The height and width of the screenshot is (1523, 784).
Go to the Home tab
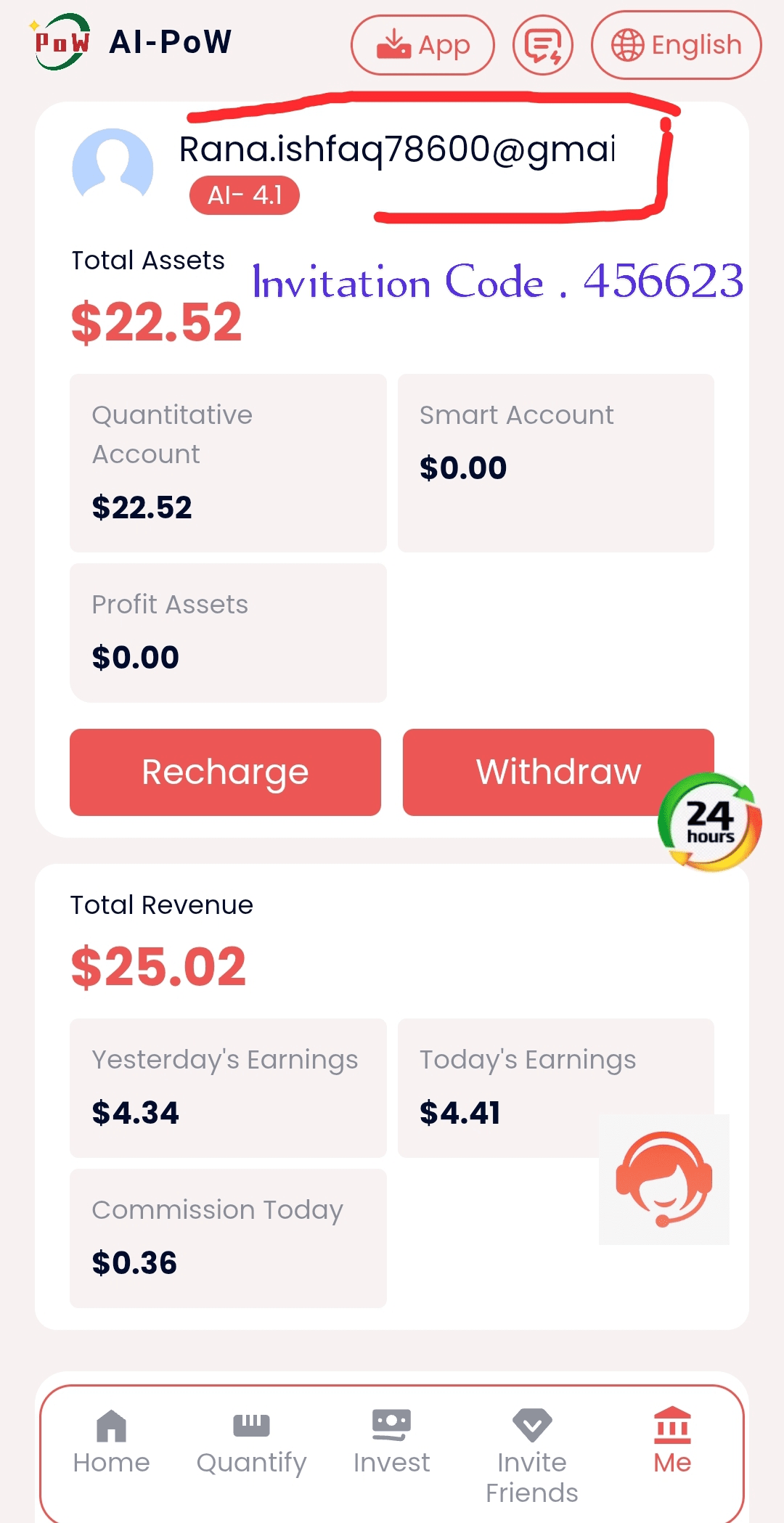[111, 1443]
